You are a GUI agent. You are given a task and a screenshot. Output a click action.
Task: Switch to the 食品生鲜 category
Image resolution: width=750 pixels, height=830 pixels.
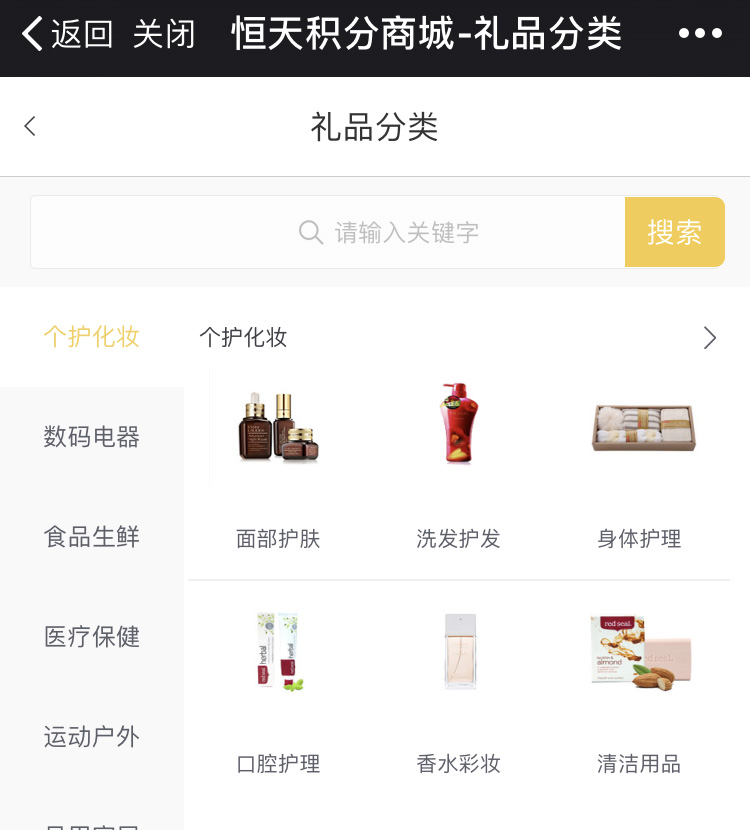pyautogui.click(x=92, y=537)
